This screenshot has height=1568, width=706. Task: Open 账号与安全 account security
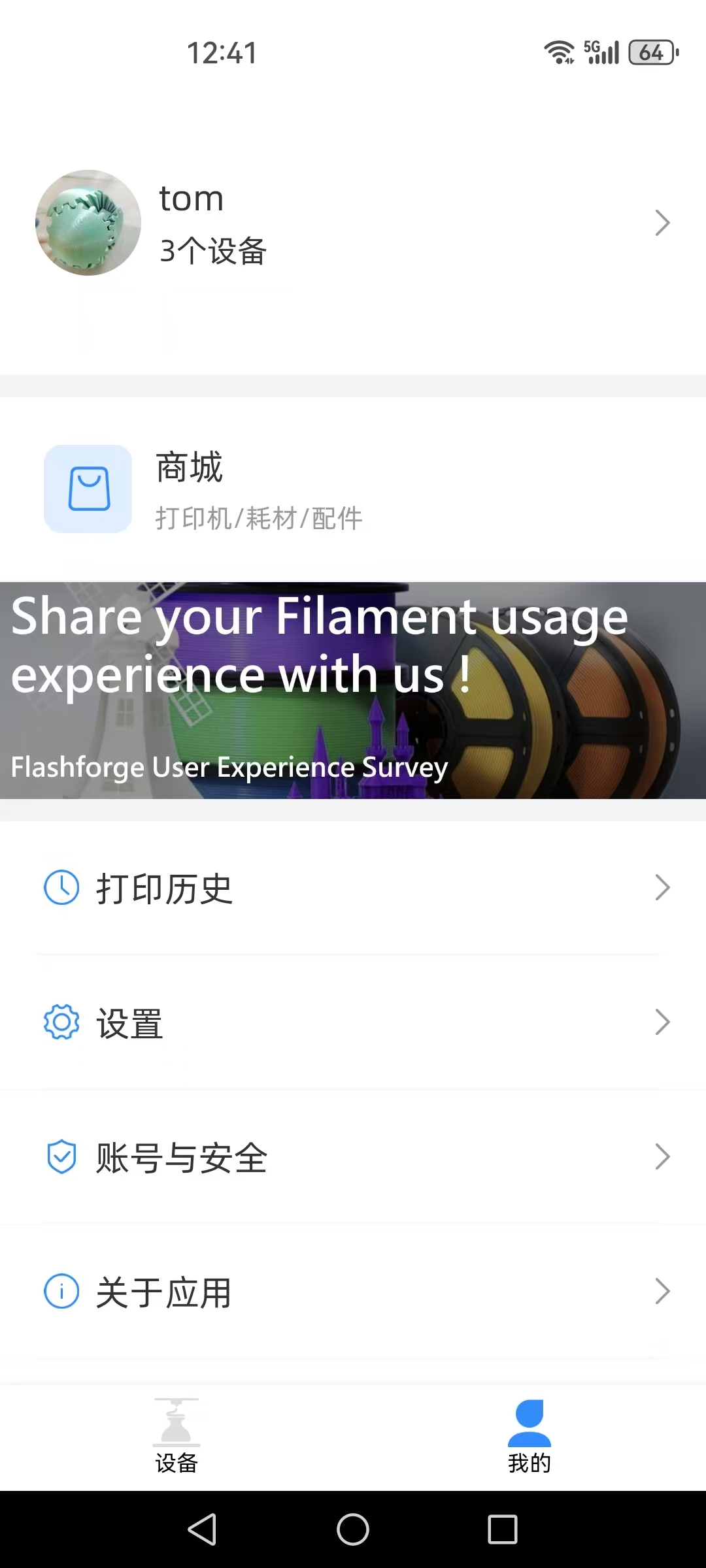tap(353, 1158)
